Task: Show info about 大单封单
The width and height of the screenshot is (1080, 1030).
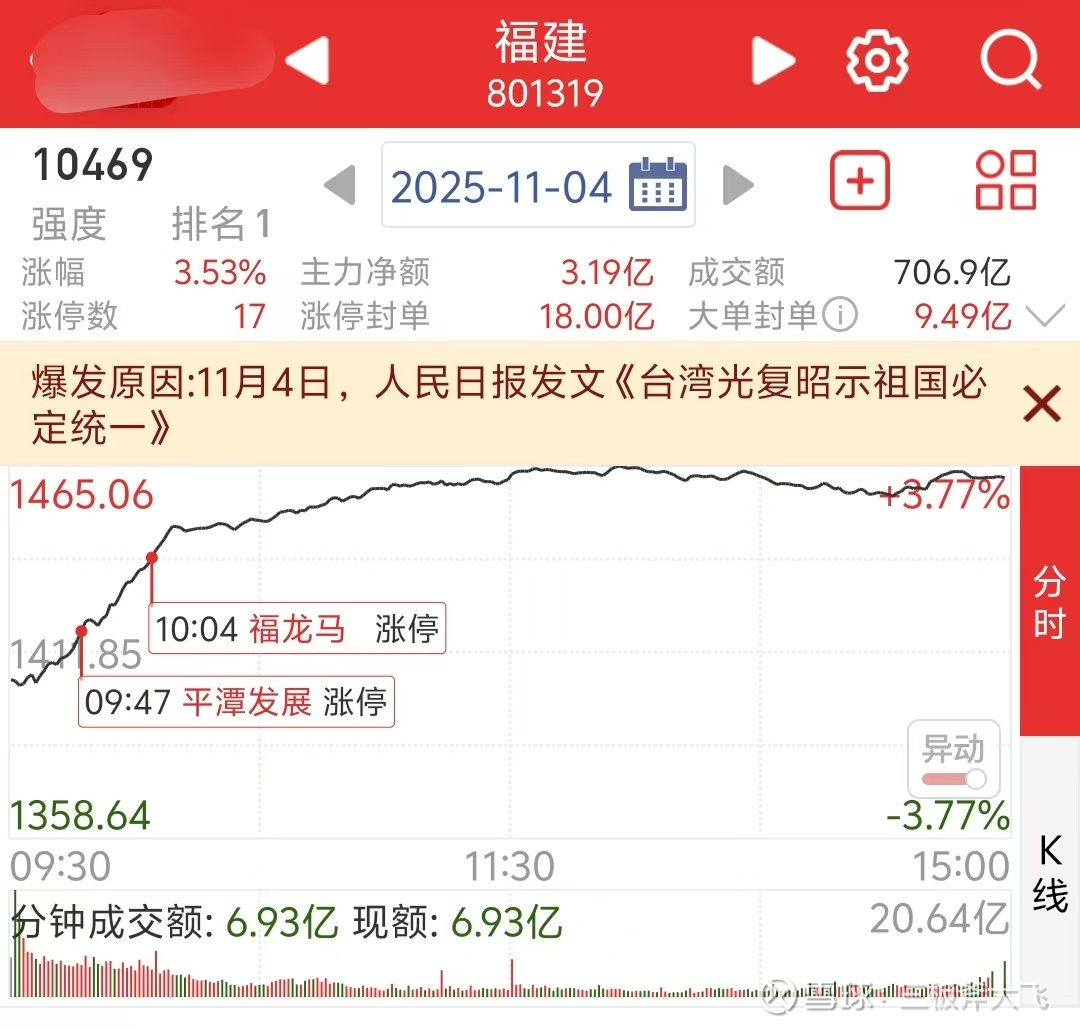Action: 840,317
